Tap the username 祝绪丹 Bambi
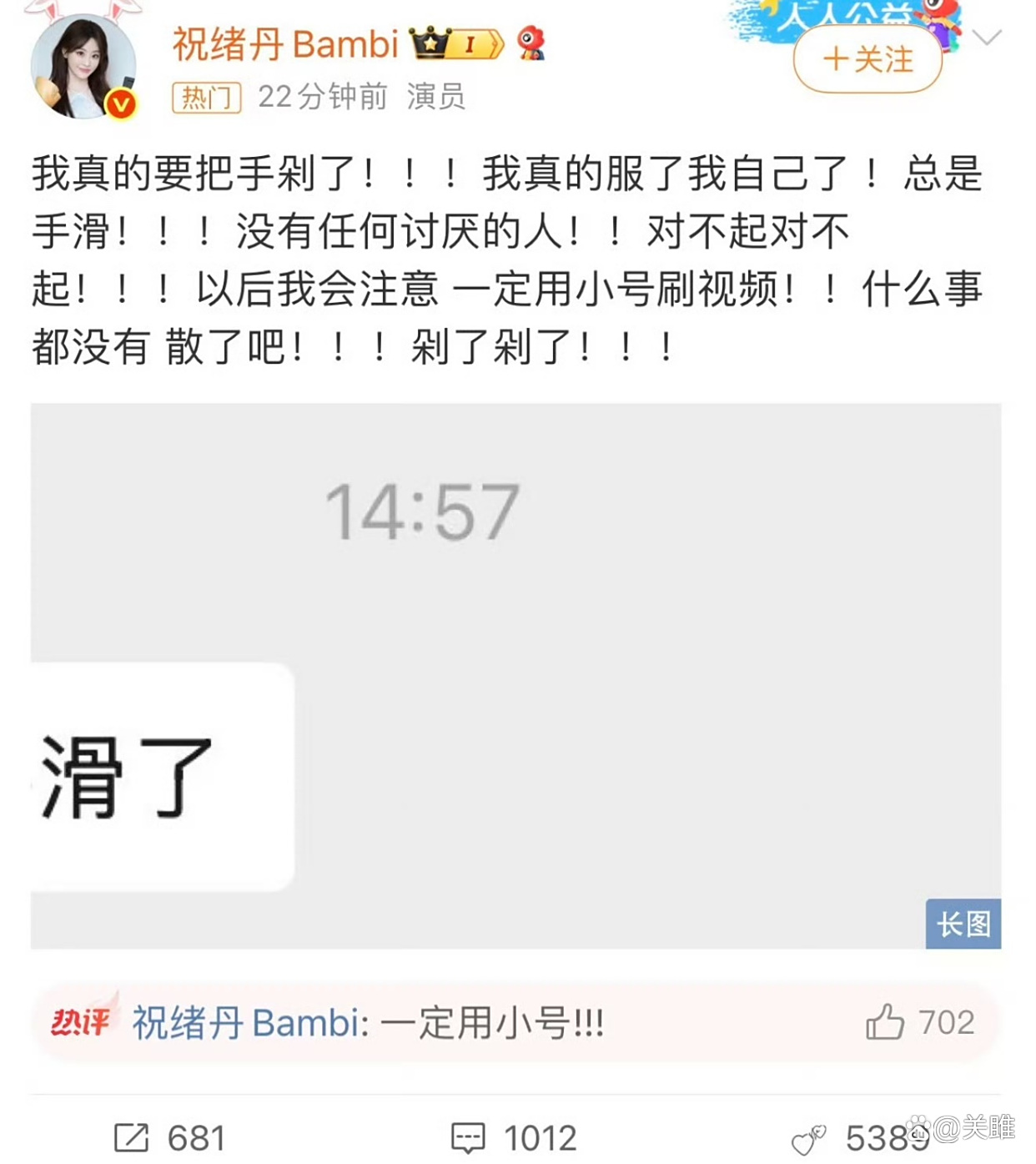 [x=285, y=44]
